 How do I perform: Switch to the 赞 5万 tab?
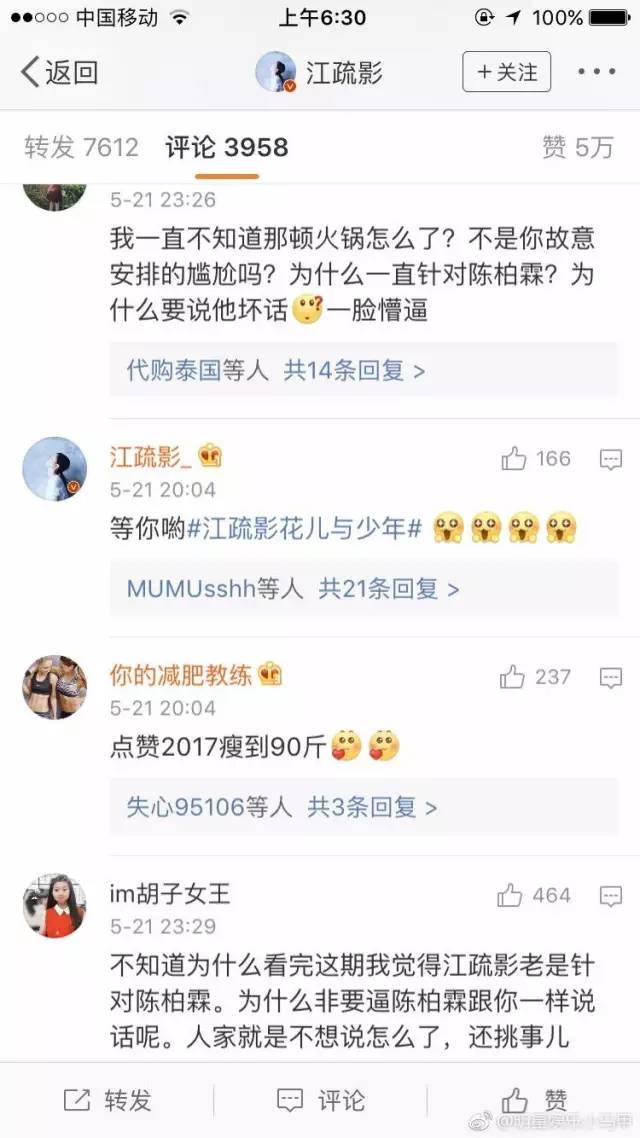[x=577, y=148]
